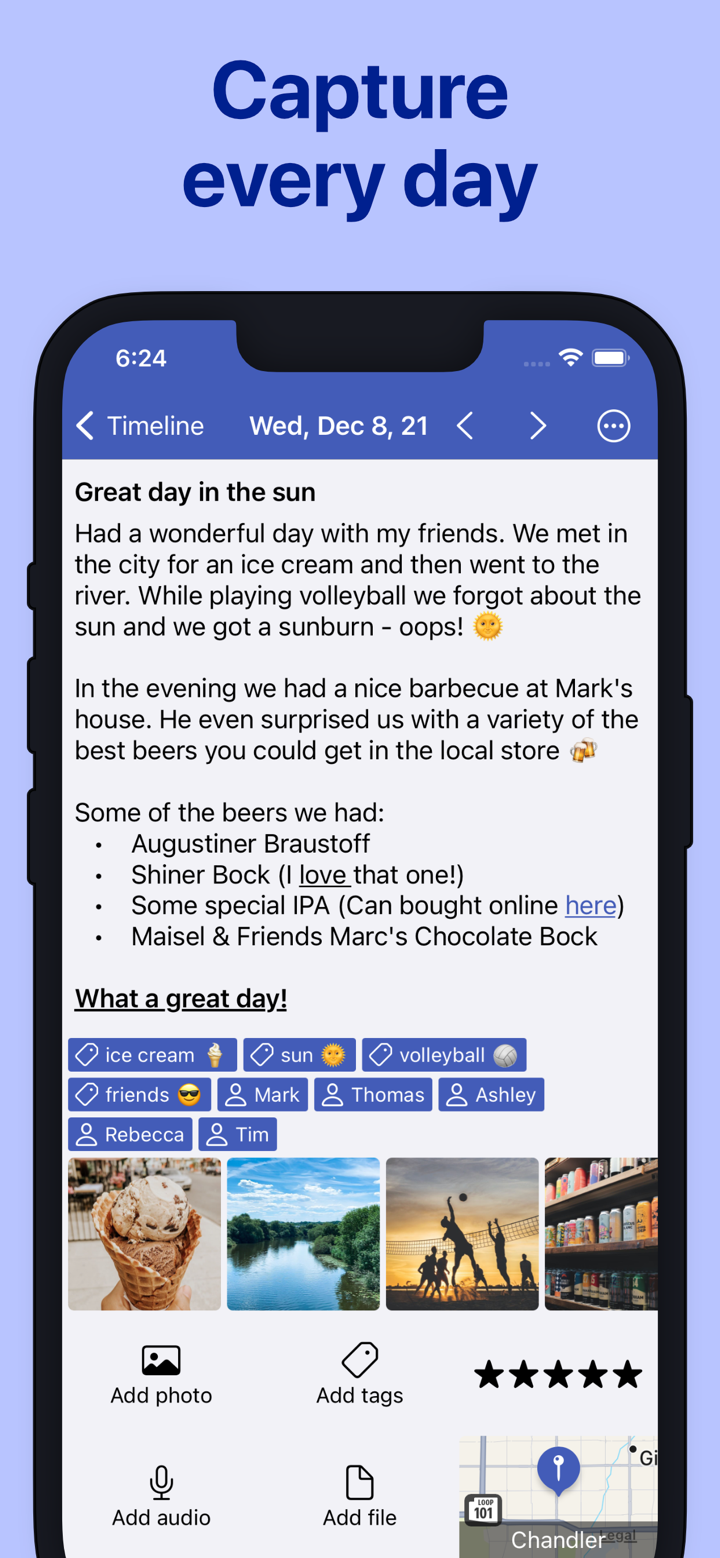Tap the Wi-Fi icon in the status bar
The image size is (720, 1558).
tap(571, 357)
